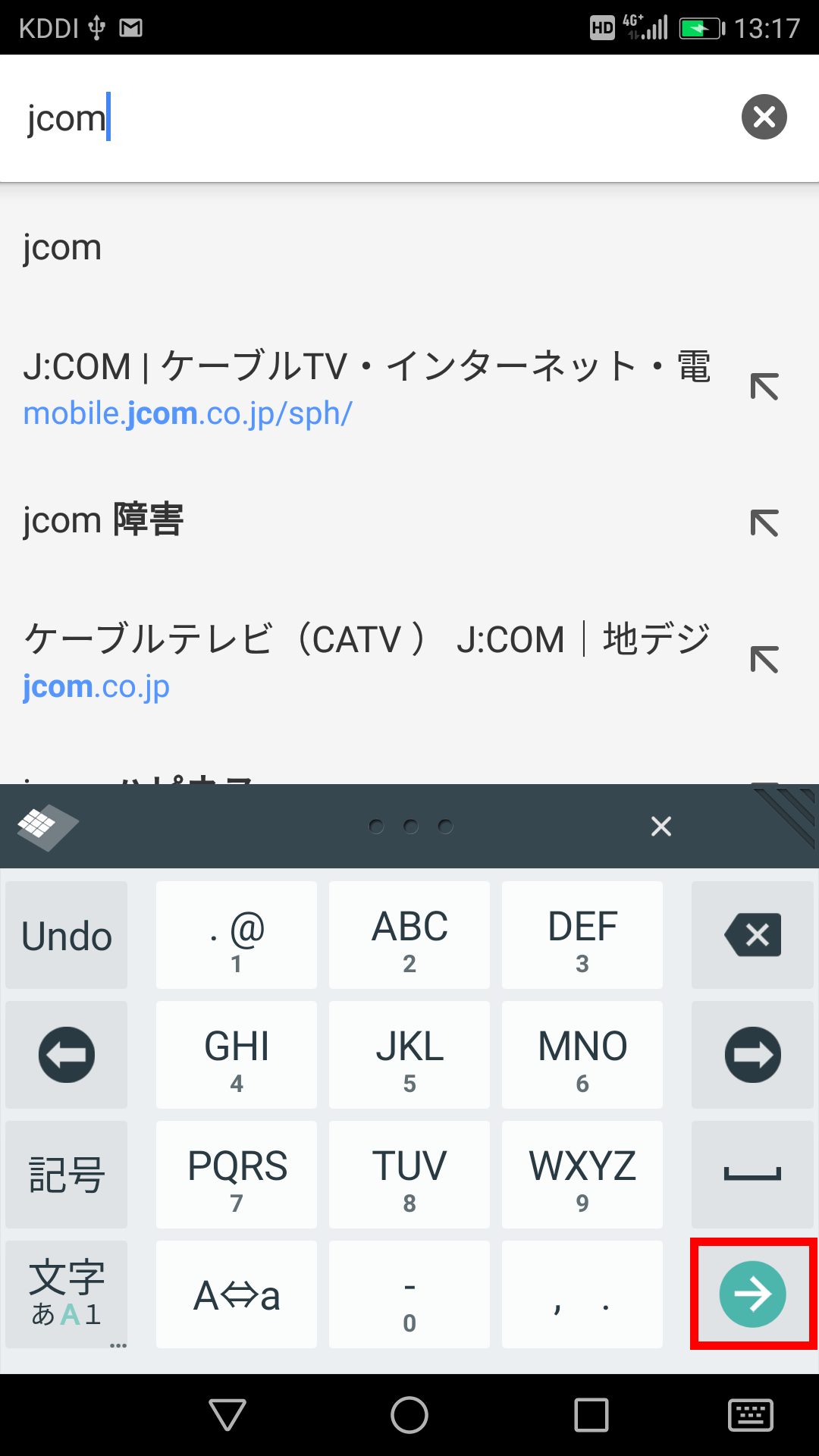
Task: Move the cursor right with the right arrow key
Action: coord(752,1055)
